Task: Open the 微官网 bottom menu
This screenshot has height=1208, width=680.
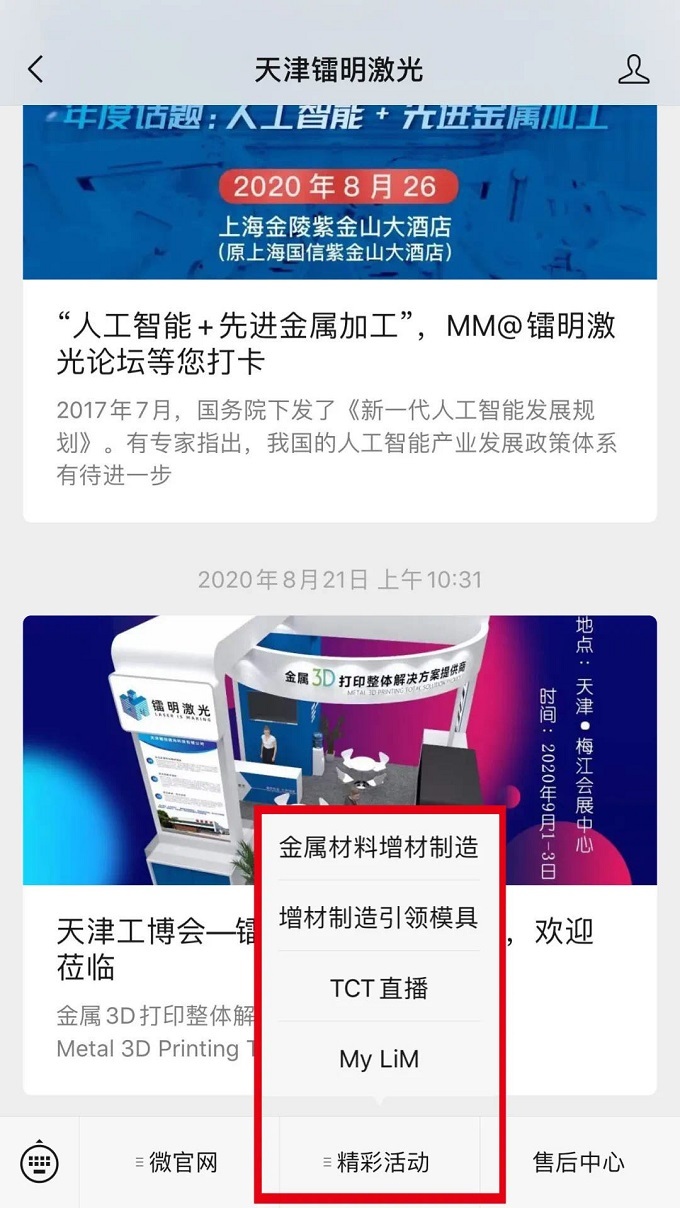Action: (x=179, y=1162)
